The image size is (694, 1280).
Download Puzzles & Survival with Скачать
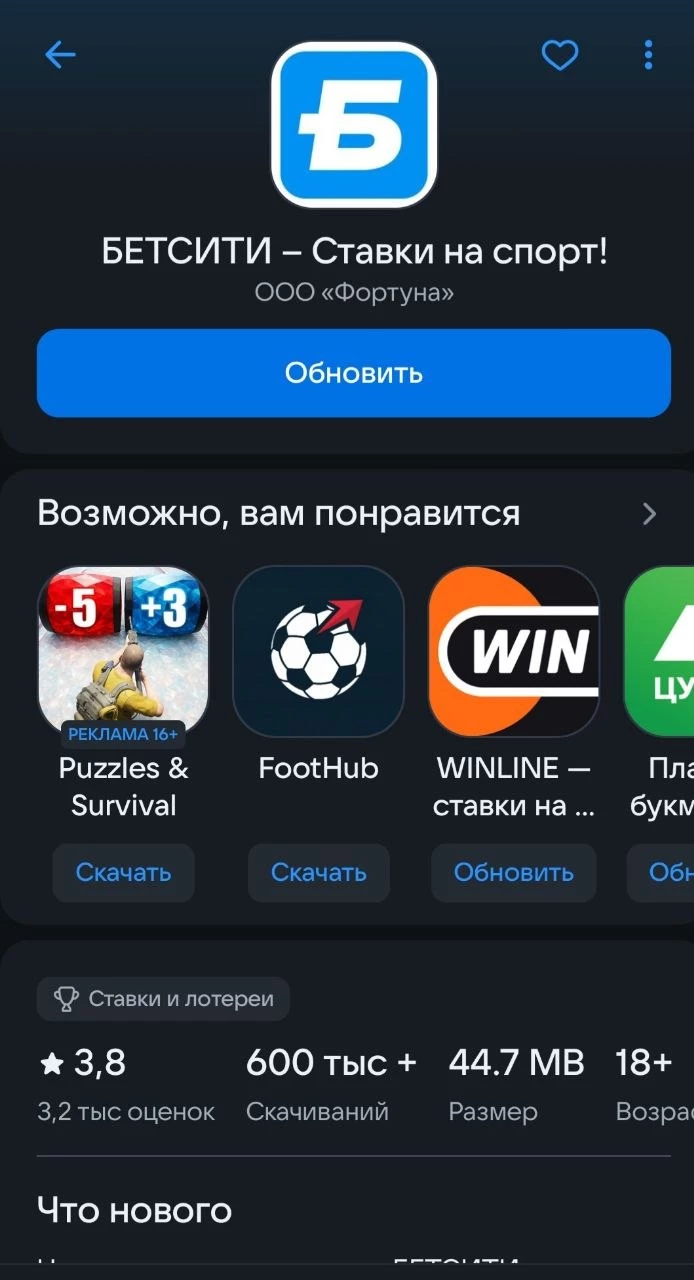pos(123,872)
